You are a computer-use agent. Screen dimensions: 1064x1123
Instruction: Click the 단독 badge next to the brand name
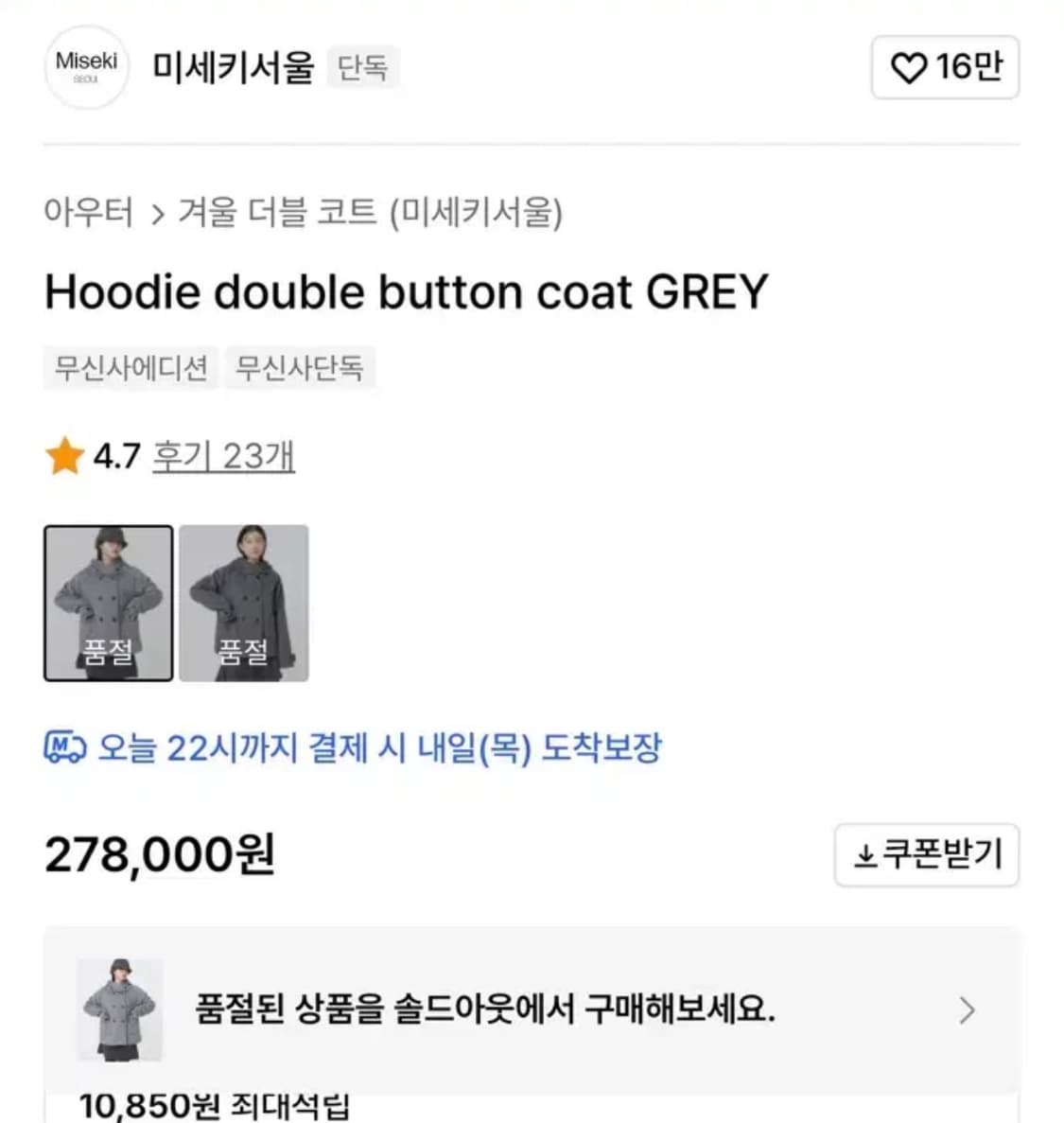[x=363, y=68]
